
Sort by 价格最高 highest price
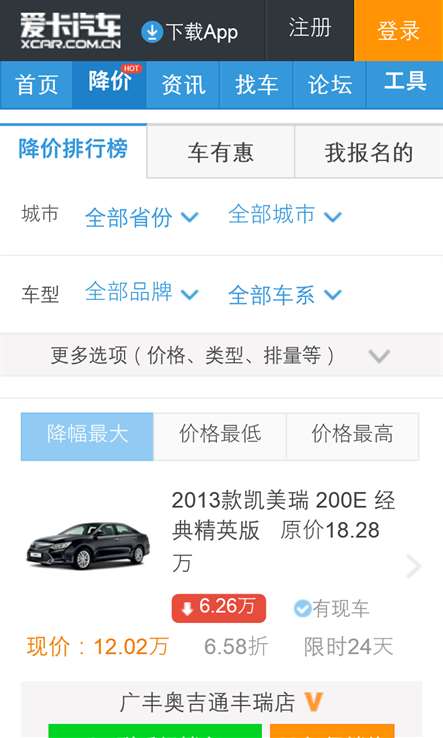click(x=352, y=434)
